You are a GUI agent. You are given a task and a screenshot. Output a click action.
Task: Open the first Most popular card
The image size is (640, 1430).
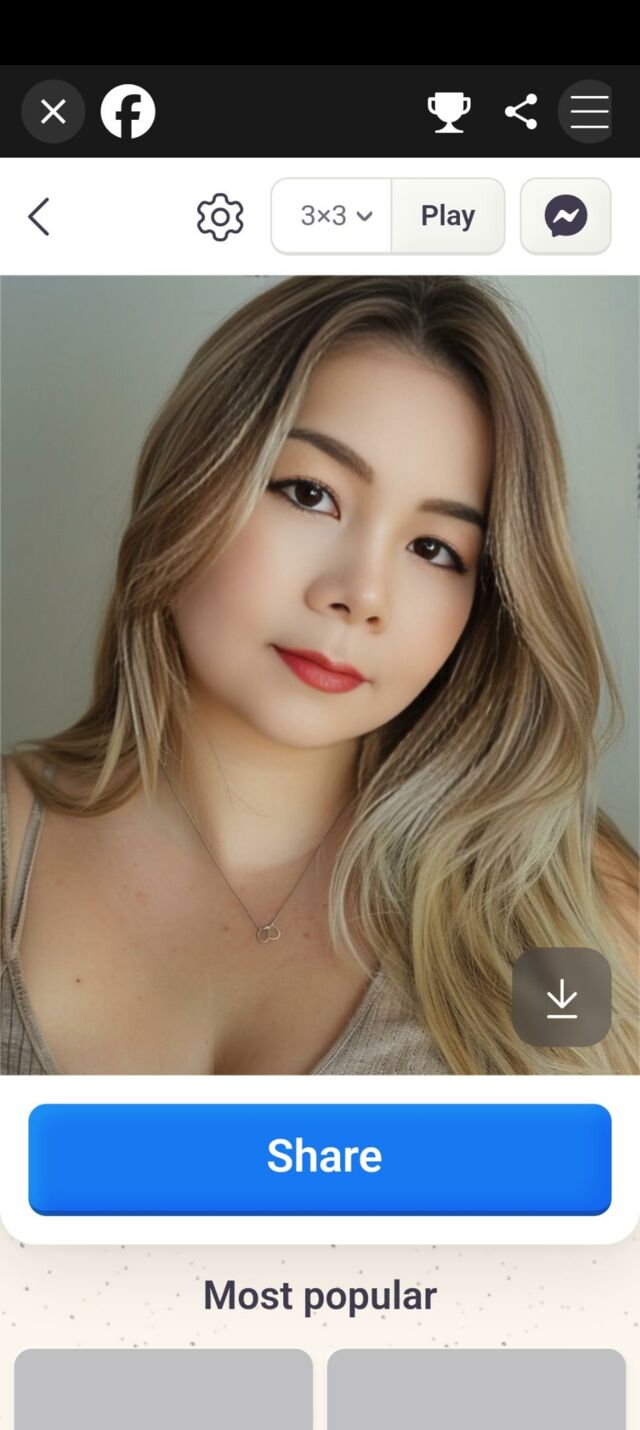[x=163, y=1390]
